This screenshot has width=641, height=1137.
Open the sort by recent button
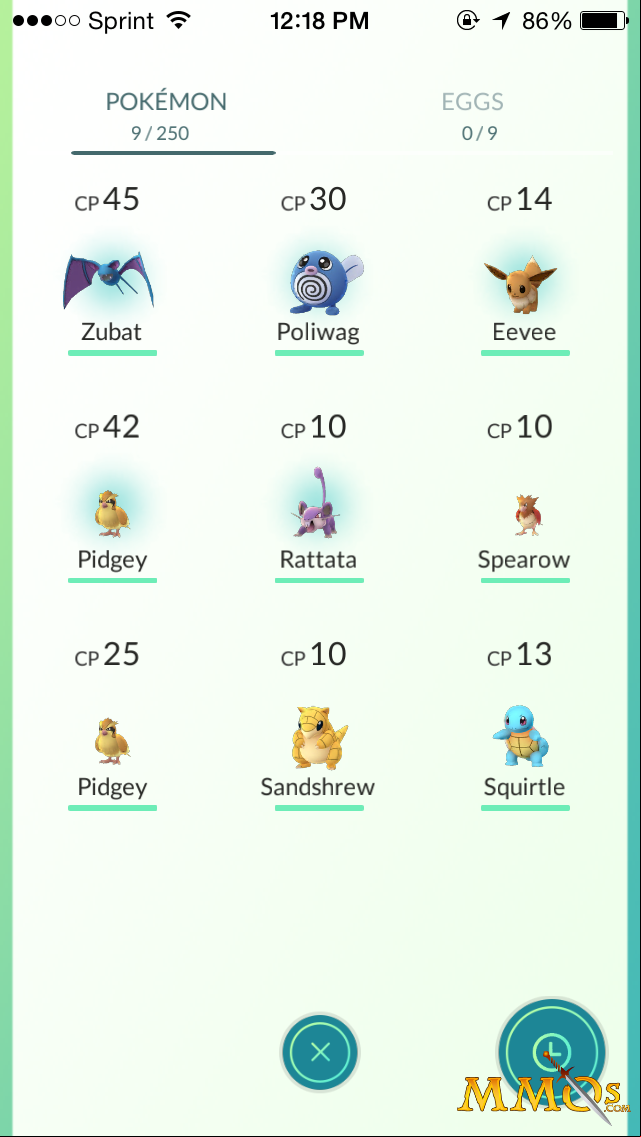(x=553, y=1052)
